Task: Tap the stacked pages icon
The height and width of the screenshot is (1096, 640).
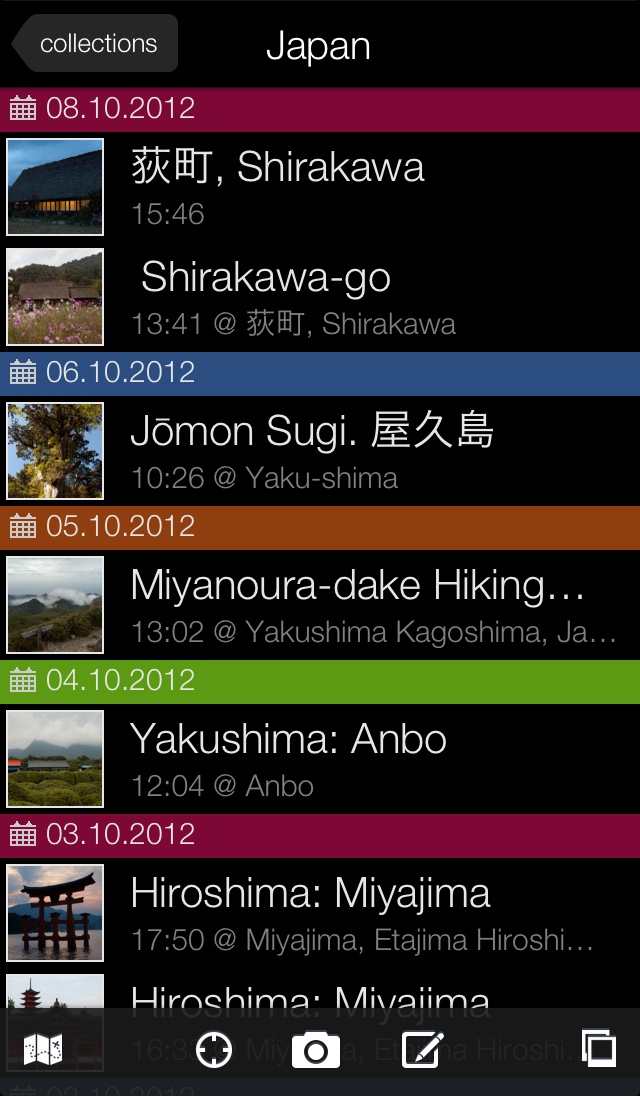Action: click(598, 1050)
